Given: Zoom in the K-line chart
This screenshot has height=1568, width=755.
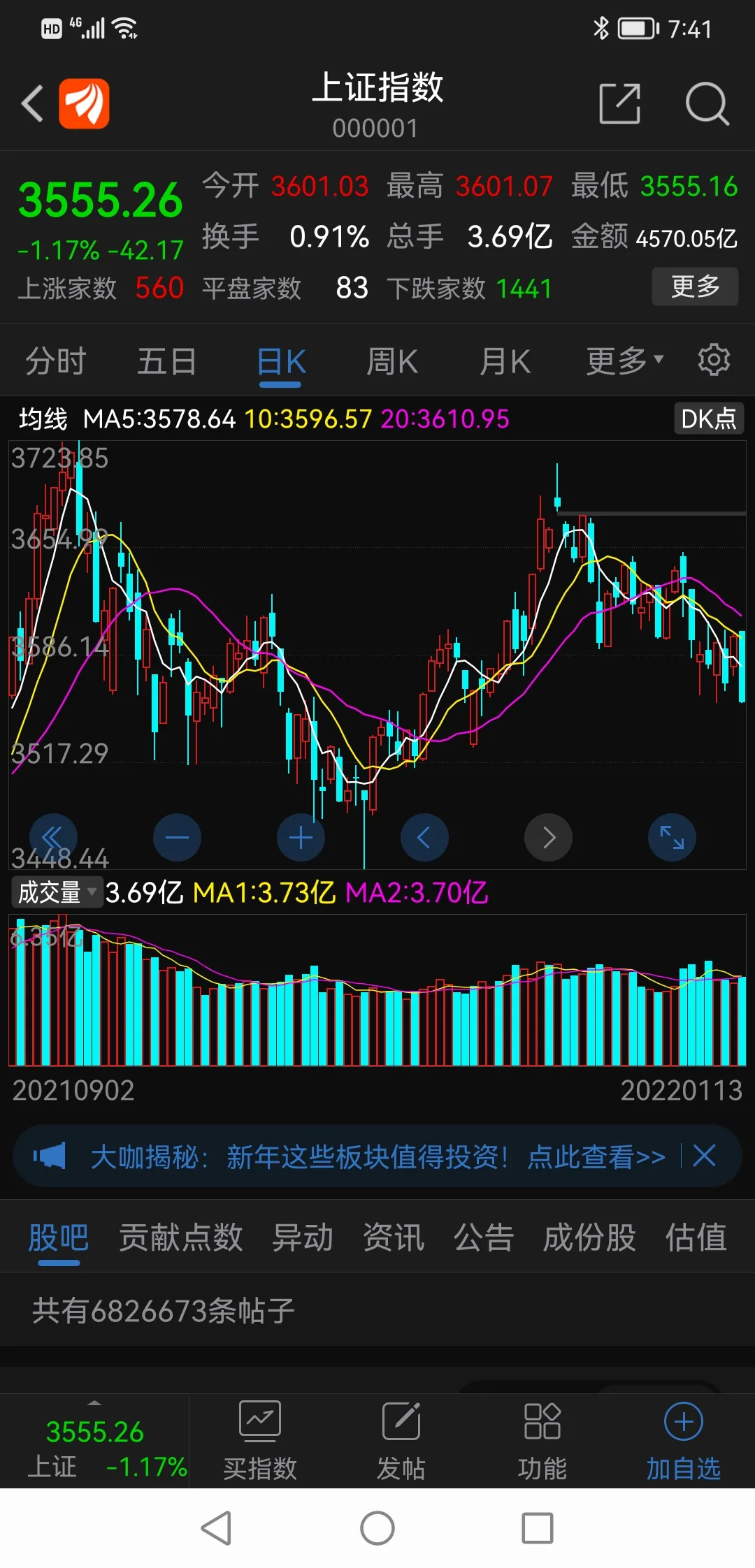Looking at the screenshot, I should tap(301, 837).
